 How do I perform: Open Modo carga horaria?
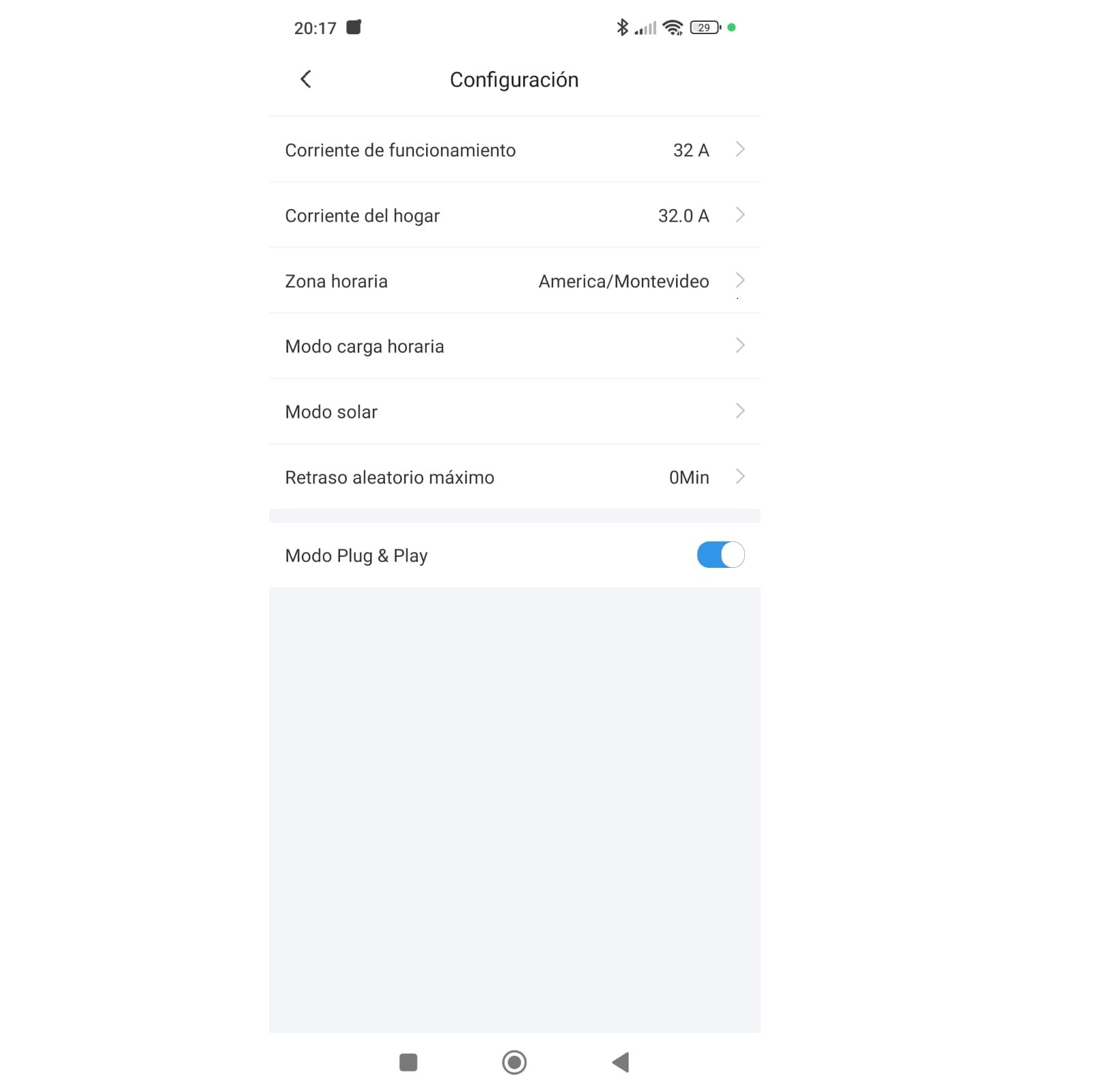click(514, 347)
